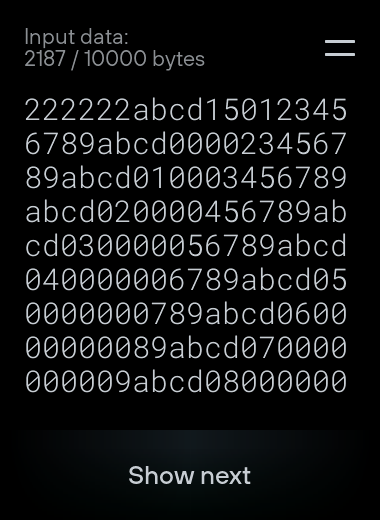Open the menu with the two-line icon
Screen dimensions: 380x520
(340, 48)
